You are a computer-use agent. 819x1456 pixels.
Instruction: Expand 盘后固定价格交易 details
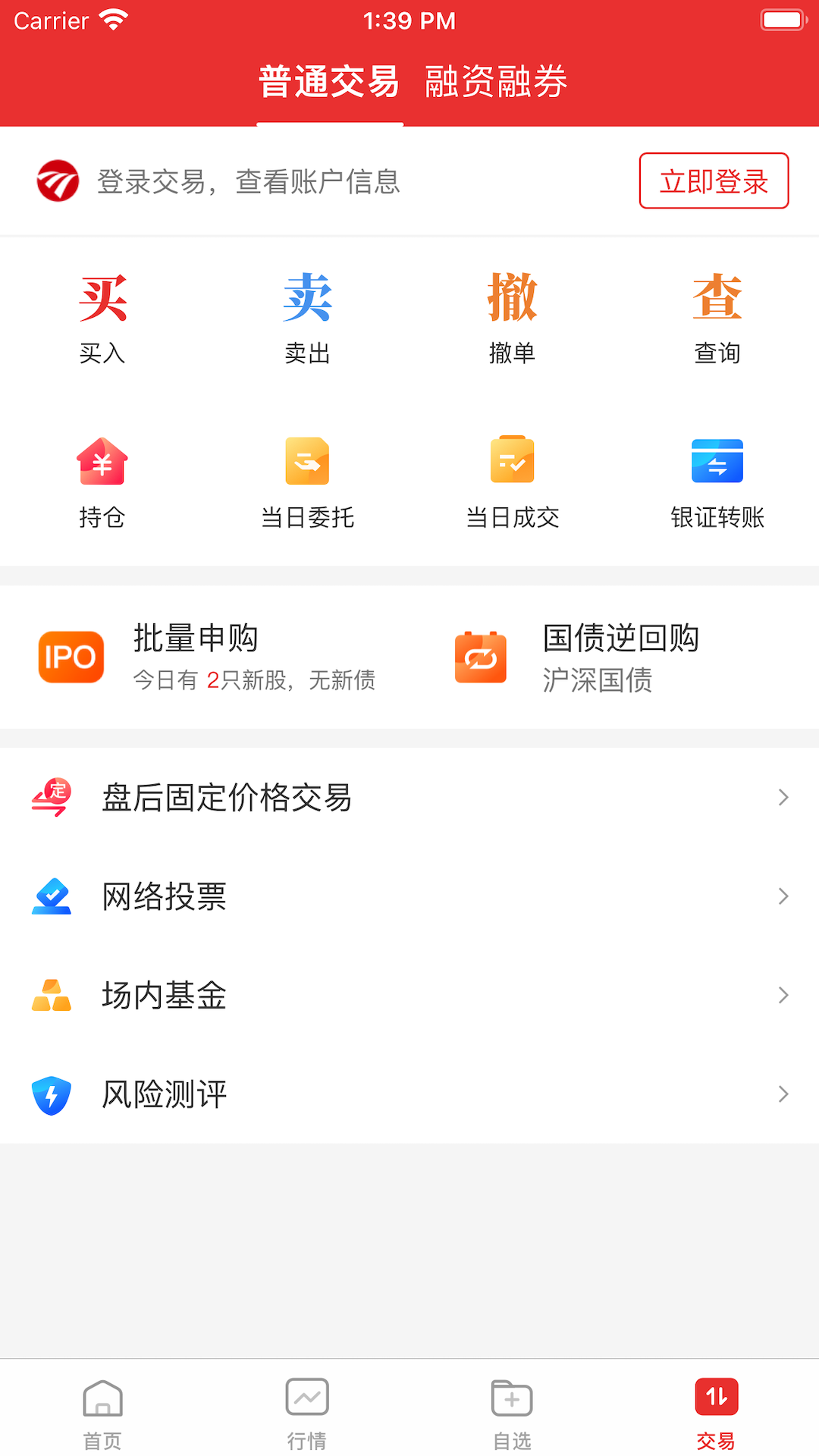point(409,798)
